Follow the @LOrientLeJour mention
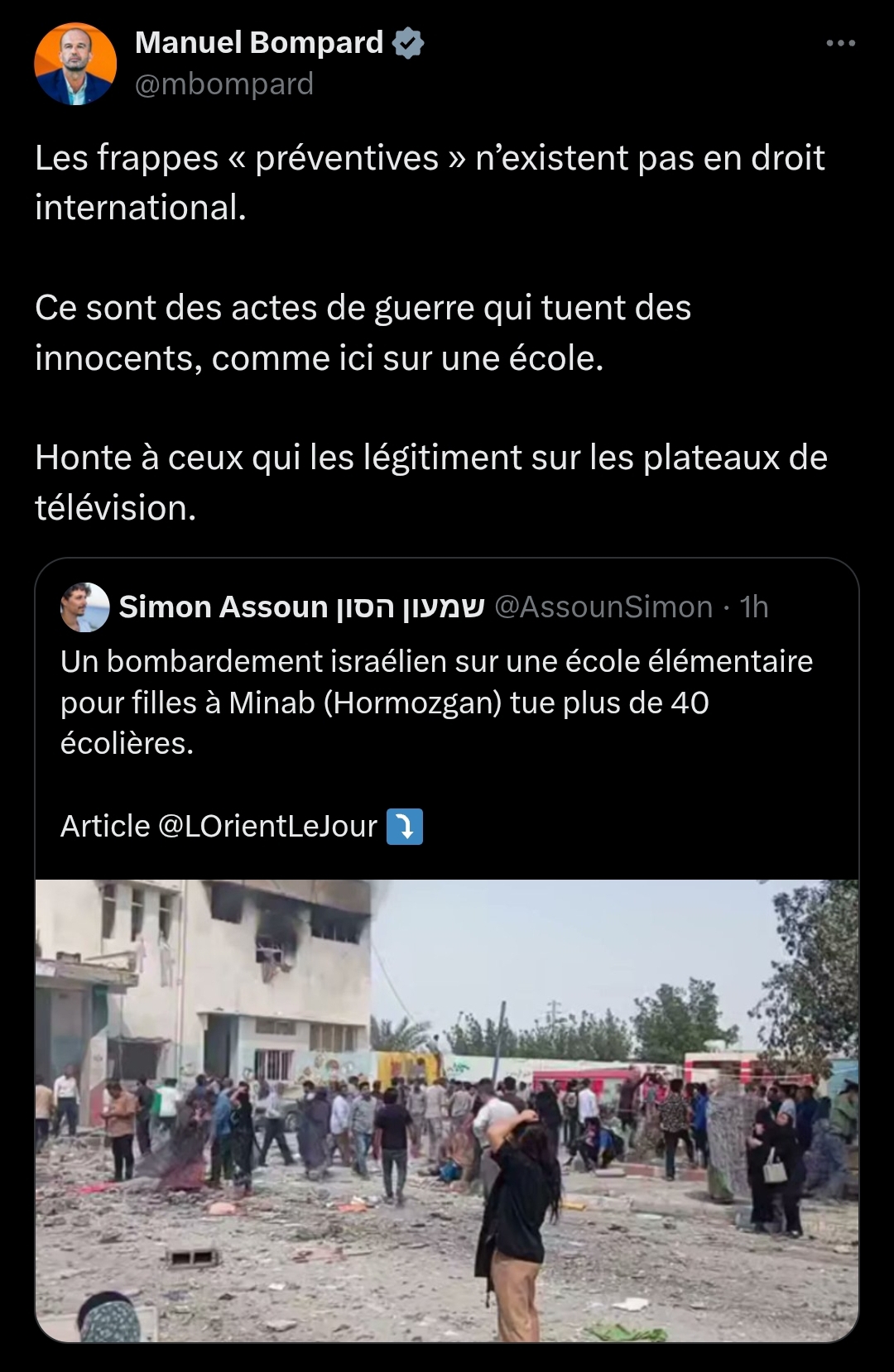Image resolution: width=894 pixels, height=1372 pixels. [x=267, y=826]
